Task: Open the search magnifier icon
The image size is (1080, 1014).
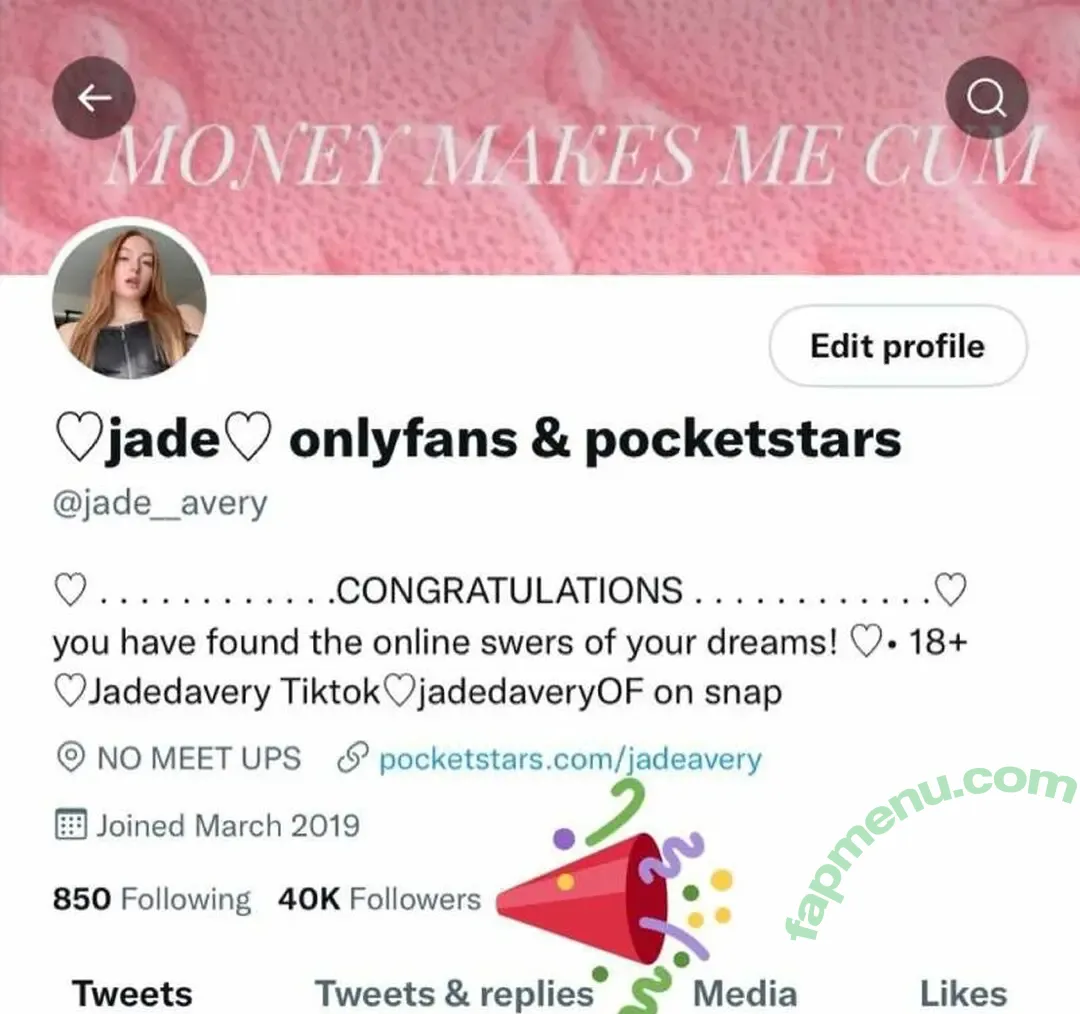Action: [x=986, y=97]
